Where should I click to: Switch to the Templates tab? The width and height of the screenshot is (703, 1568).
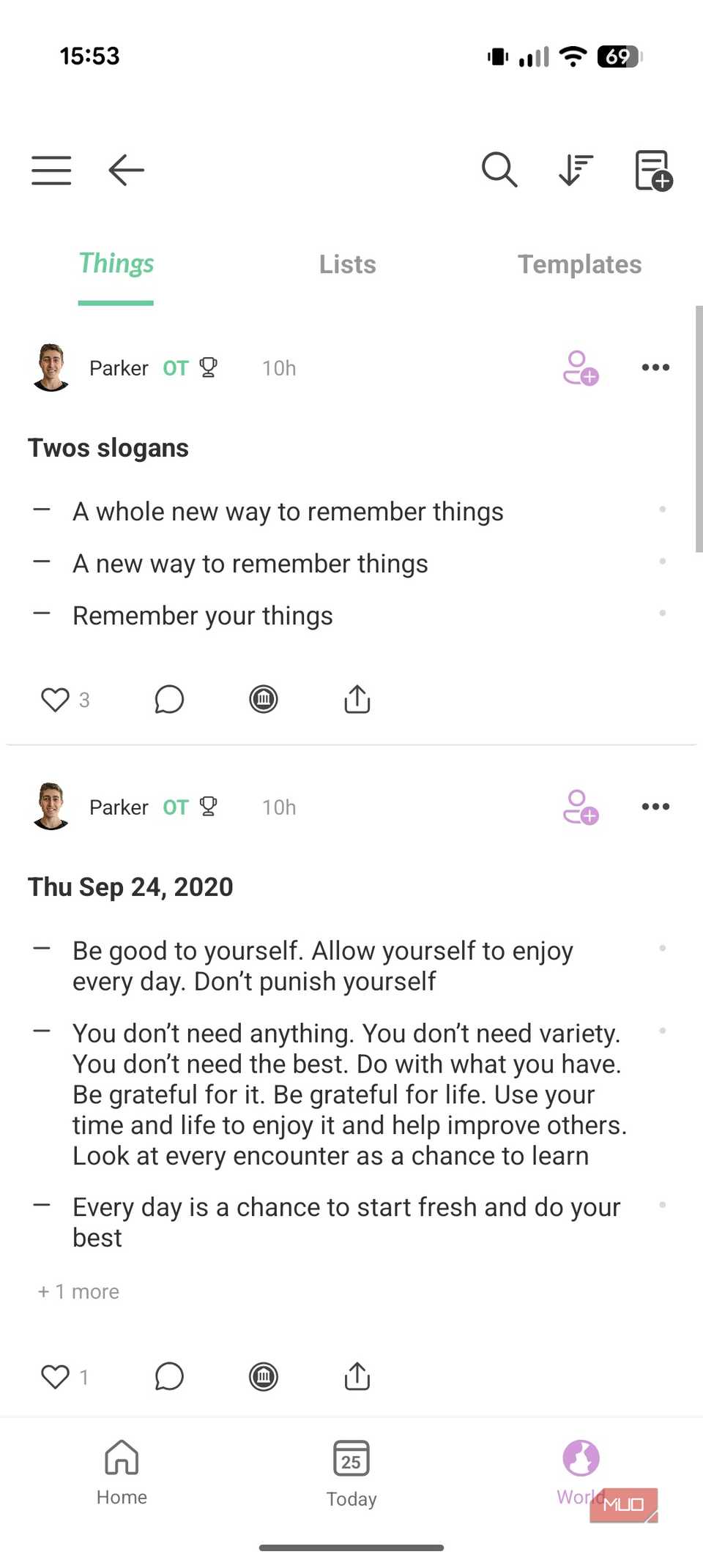coord(579,264)
